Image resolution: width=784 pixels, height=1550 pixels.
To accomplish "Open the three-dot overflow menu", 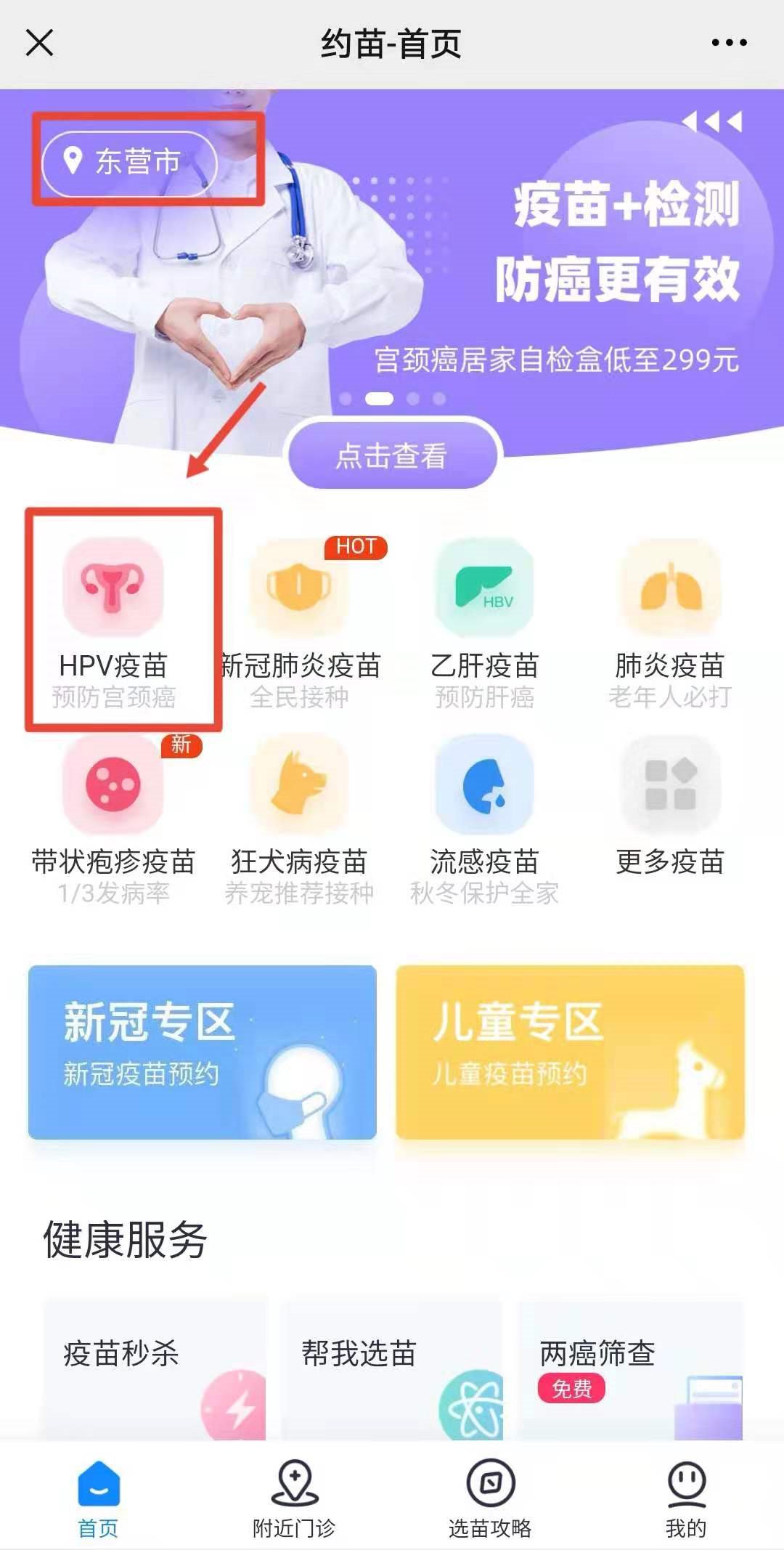I will [x=729, y=43].
